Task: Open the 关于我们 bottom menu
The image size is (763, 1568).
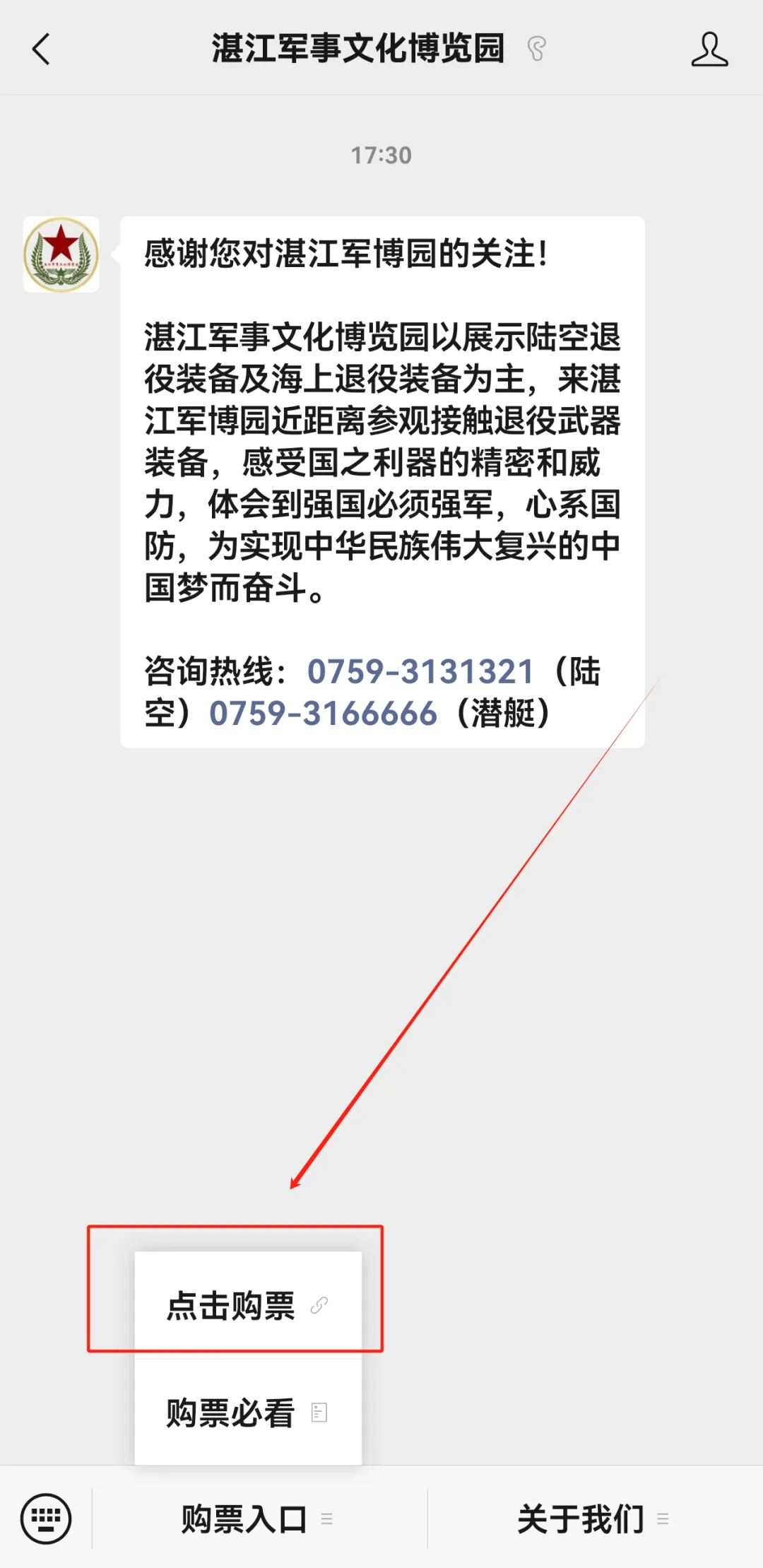Action: click(x=595, y=1518)
